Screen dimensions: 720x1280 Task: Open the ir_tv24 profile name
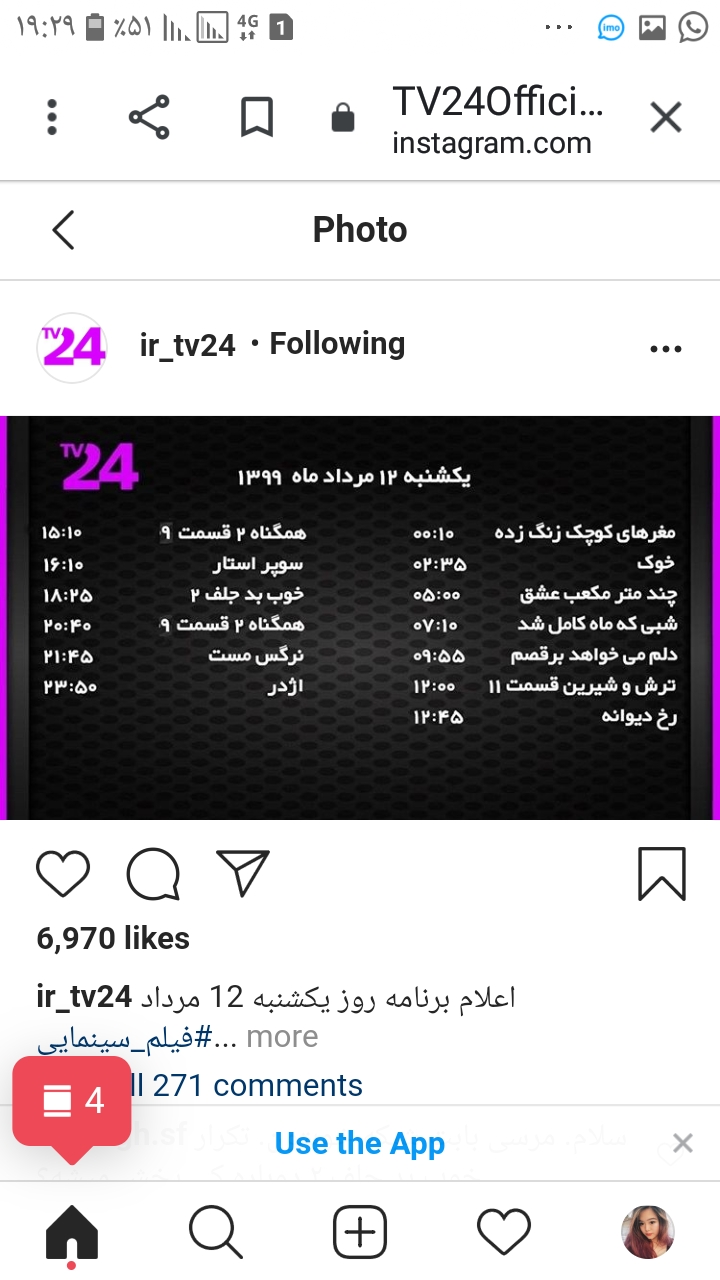[187, 345]
